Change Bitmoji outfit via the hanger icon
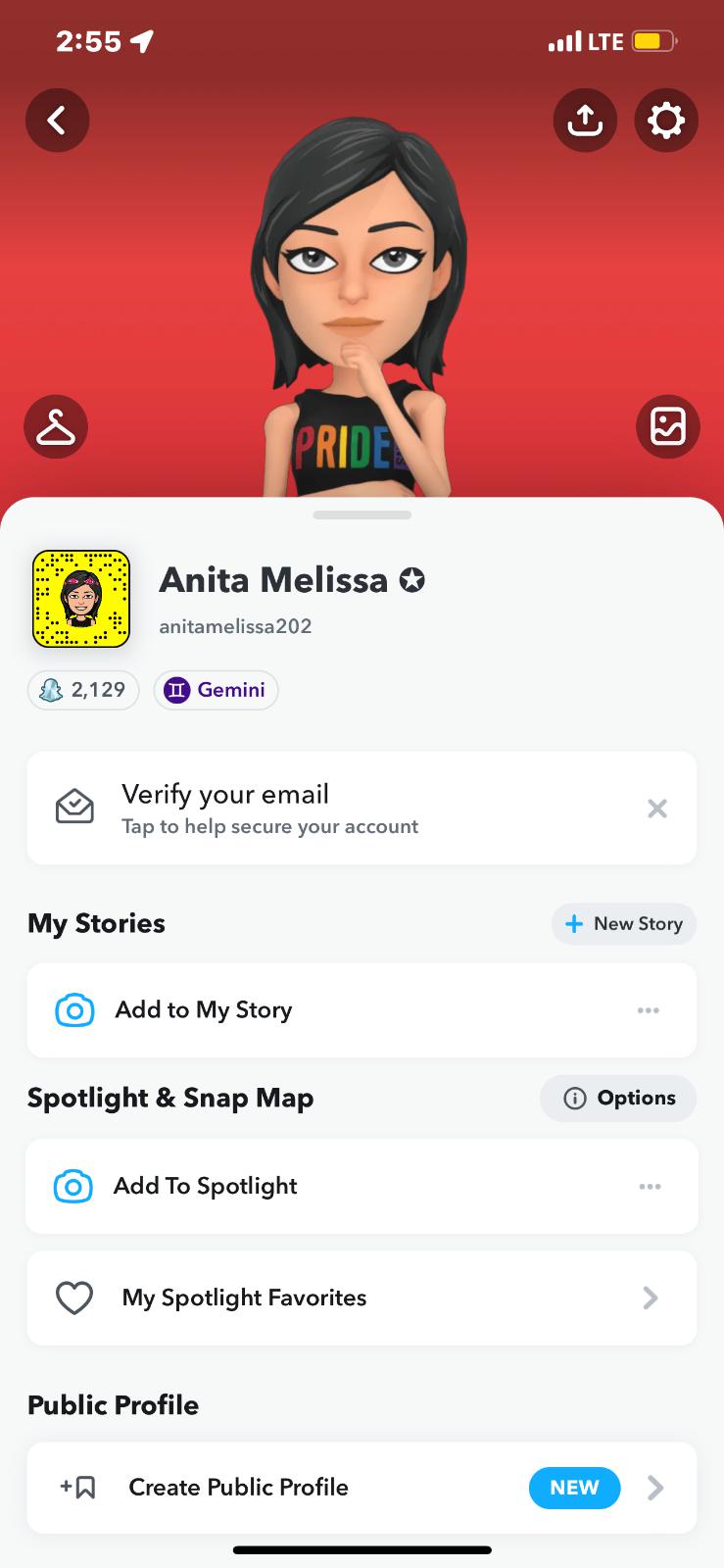 (56, 427)
